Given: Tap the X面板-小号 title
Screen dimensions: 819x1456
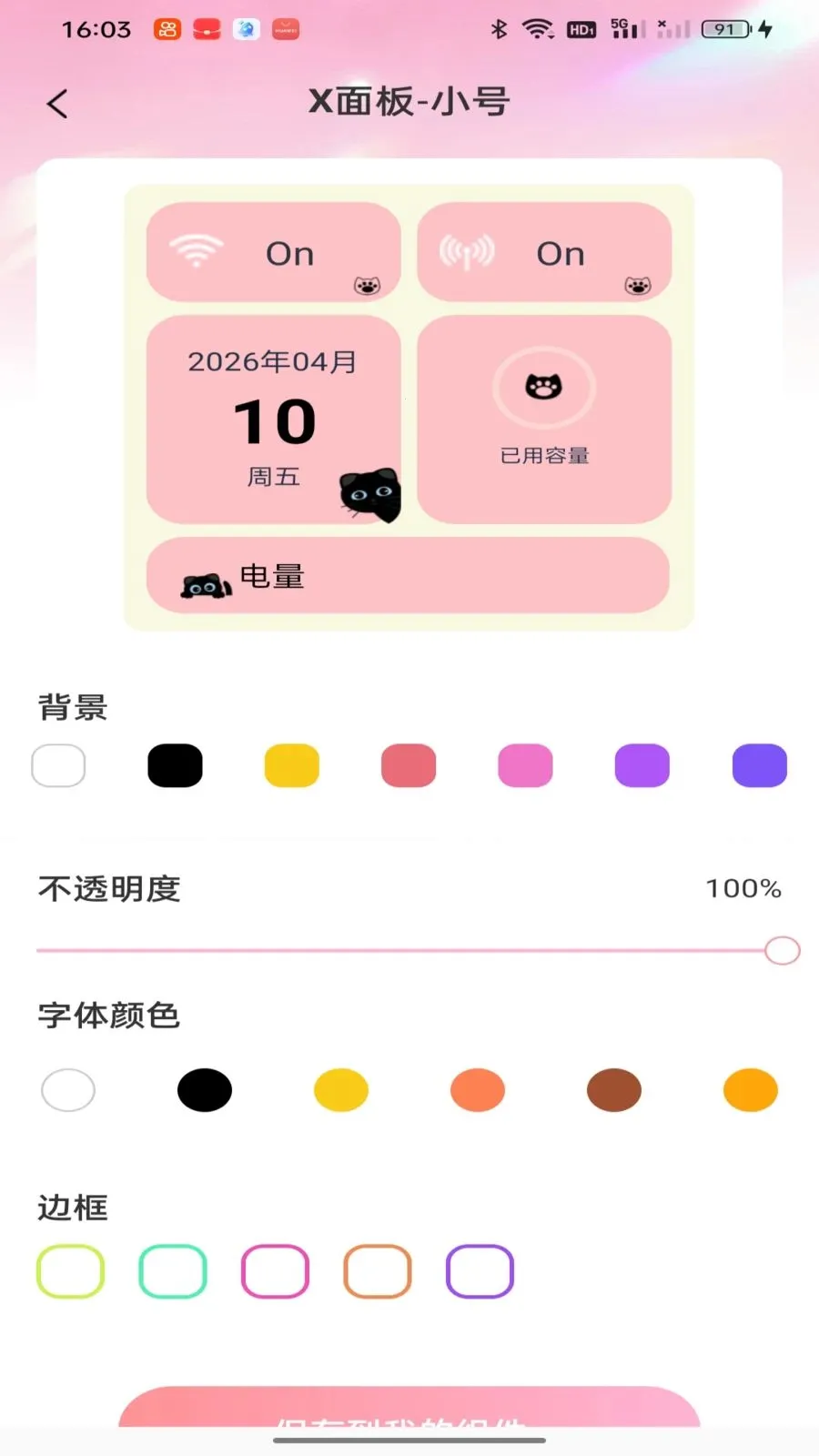Looking at the screenshot, I should (x=409, y=101).
